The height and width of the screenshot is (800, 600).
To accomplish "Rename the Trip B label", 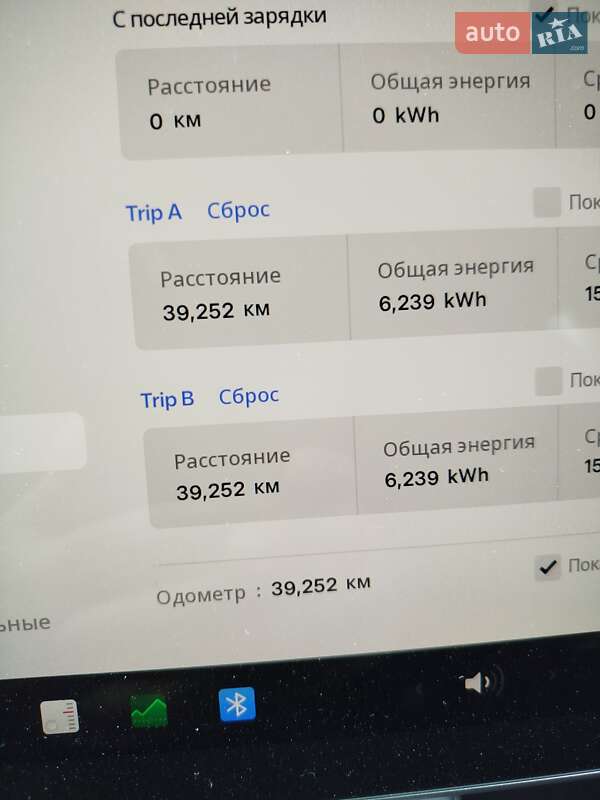I will 167,400.
